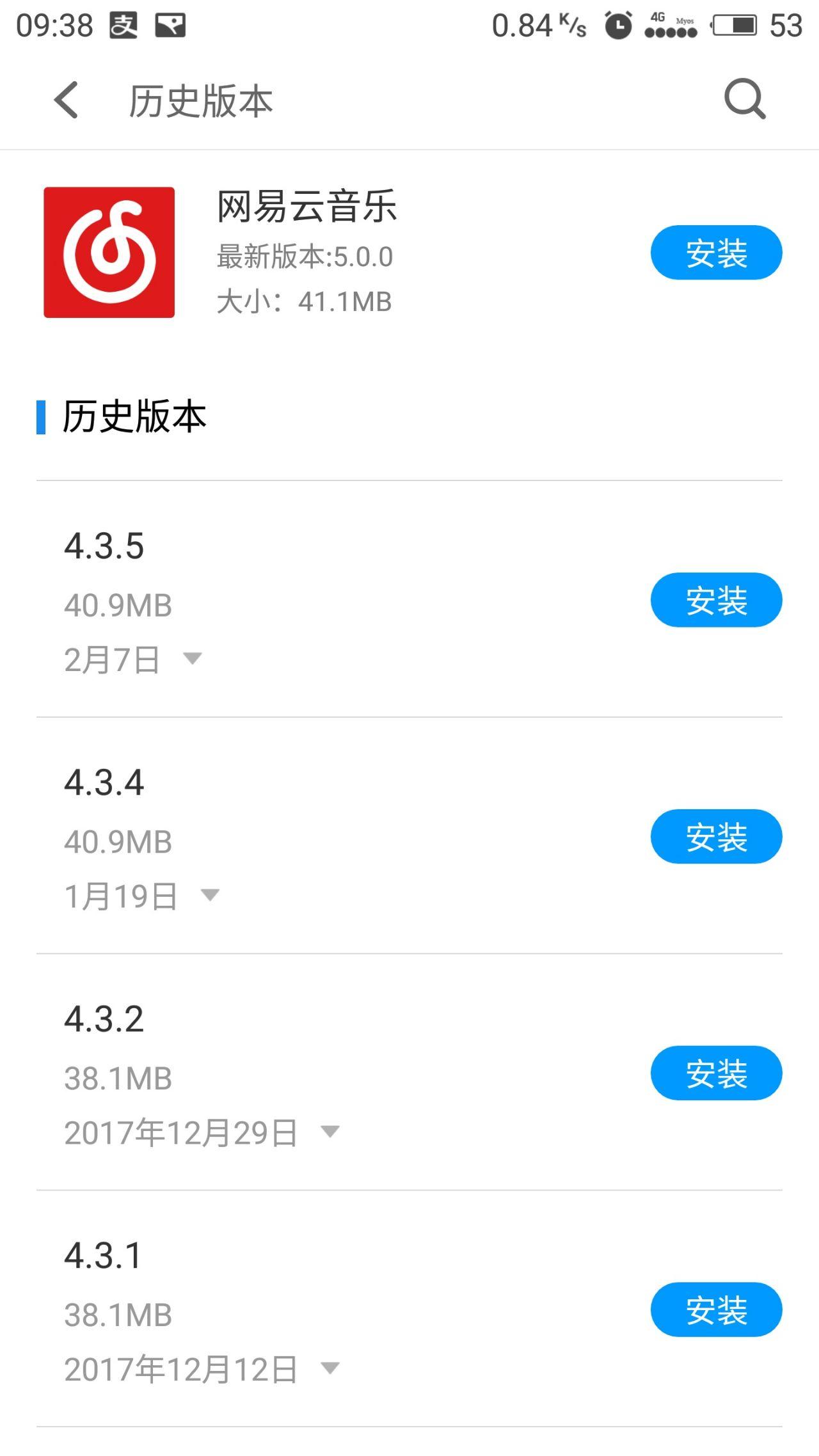
Task: Install version 4.3.1
Action: pyautogui.click(x=716, y=1310)
